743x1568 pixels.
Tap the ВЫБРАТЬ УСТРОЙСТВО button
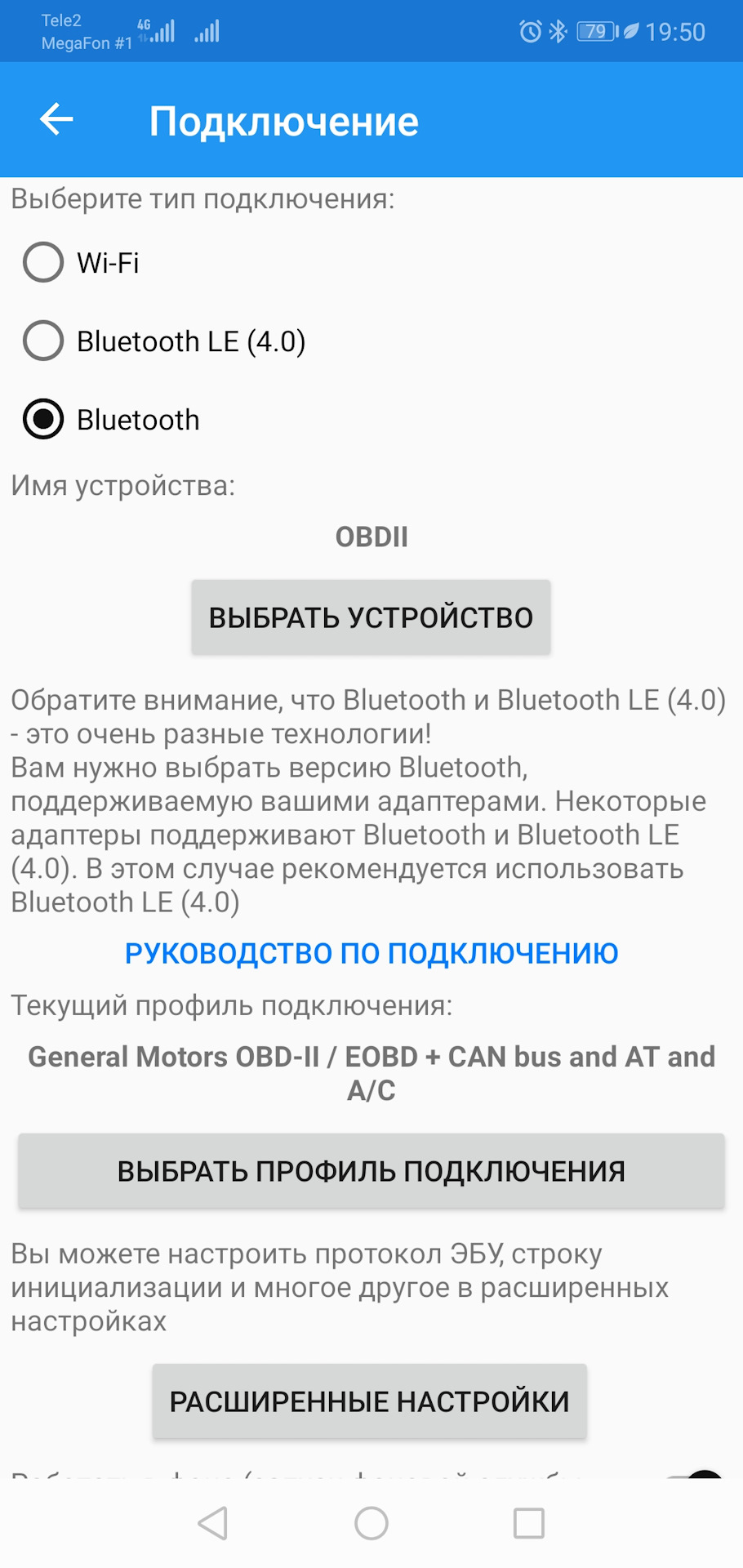click(371, 617)
